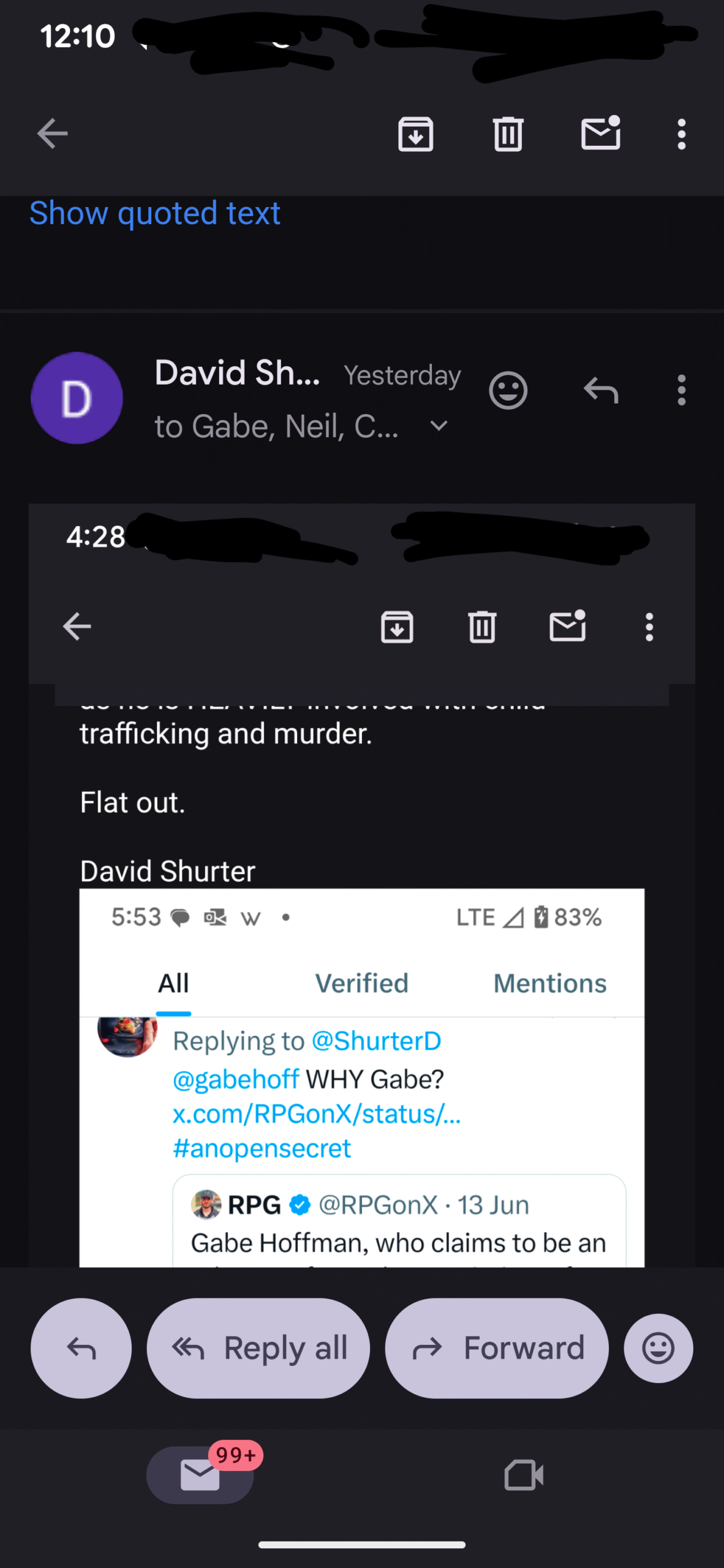Tap the bottom reply arrow button
Screen dimensions: 724x1568
click(x=81, y=1348)
